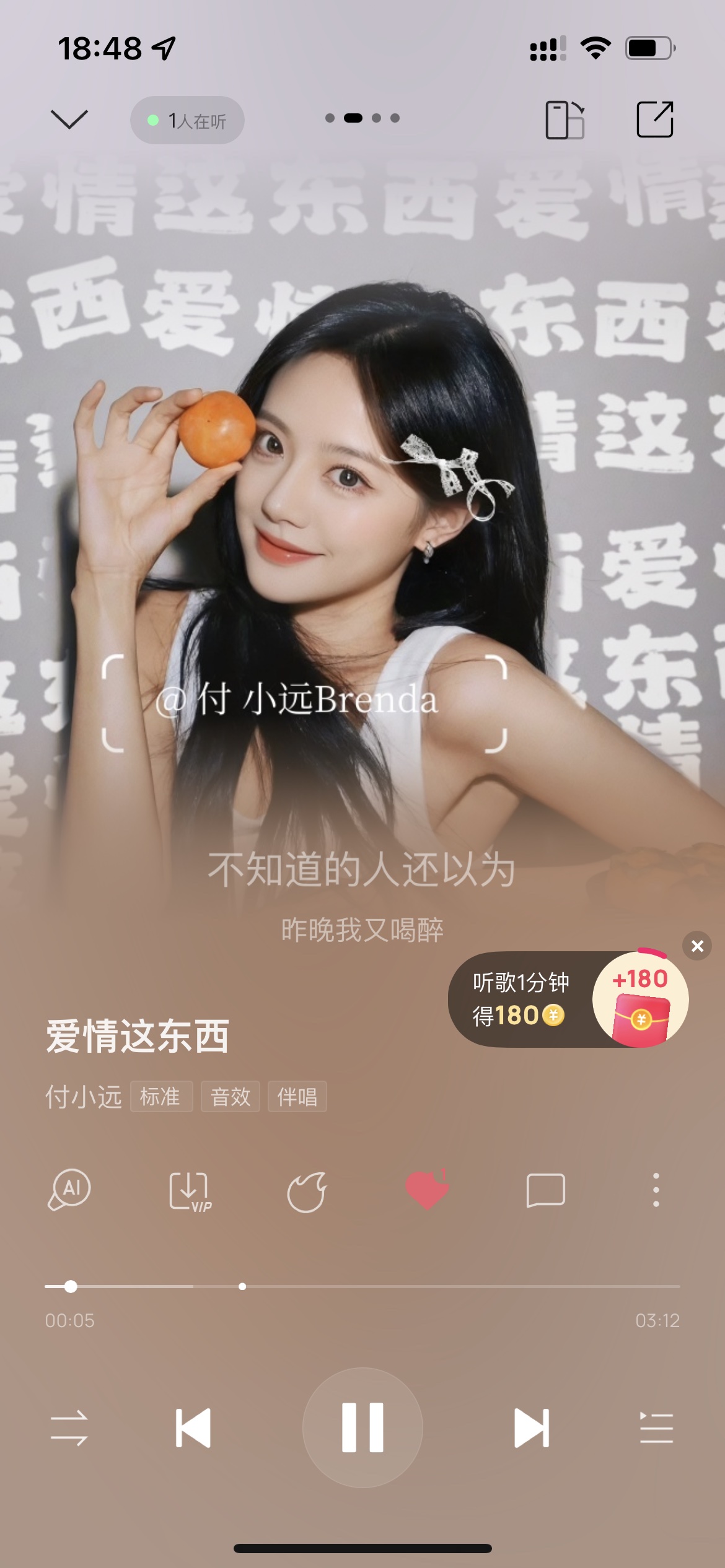Open the 听歌1分钟得180 coin reward

point(567,999)
